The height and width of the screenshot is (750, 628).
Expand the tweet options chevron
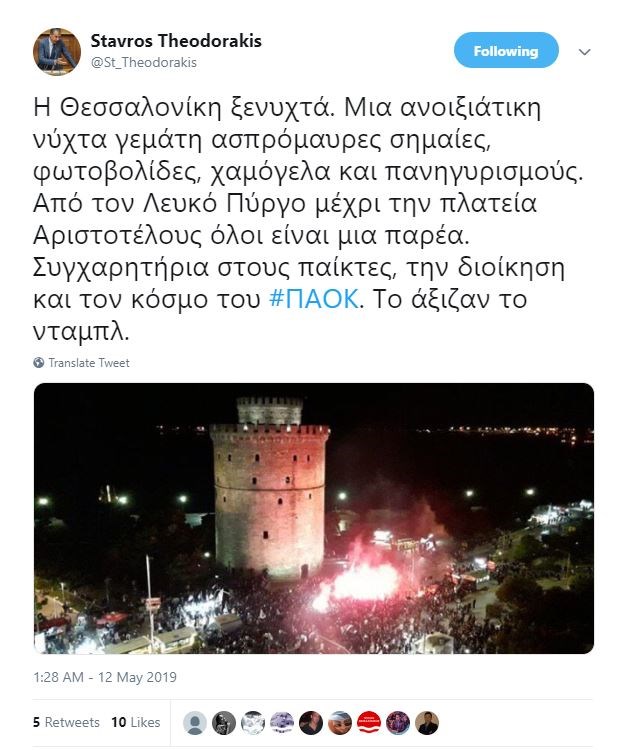[x=585, y=52]
